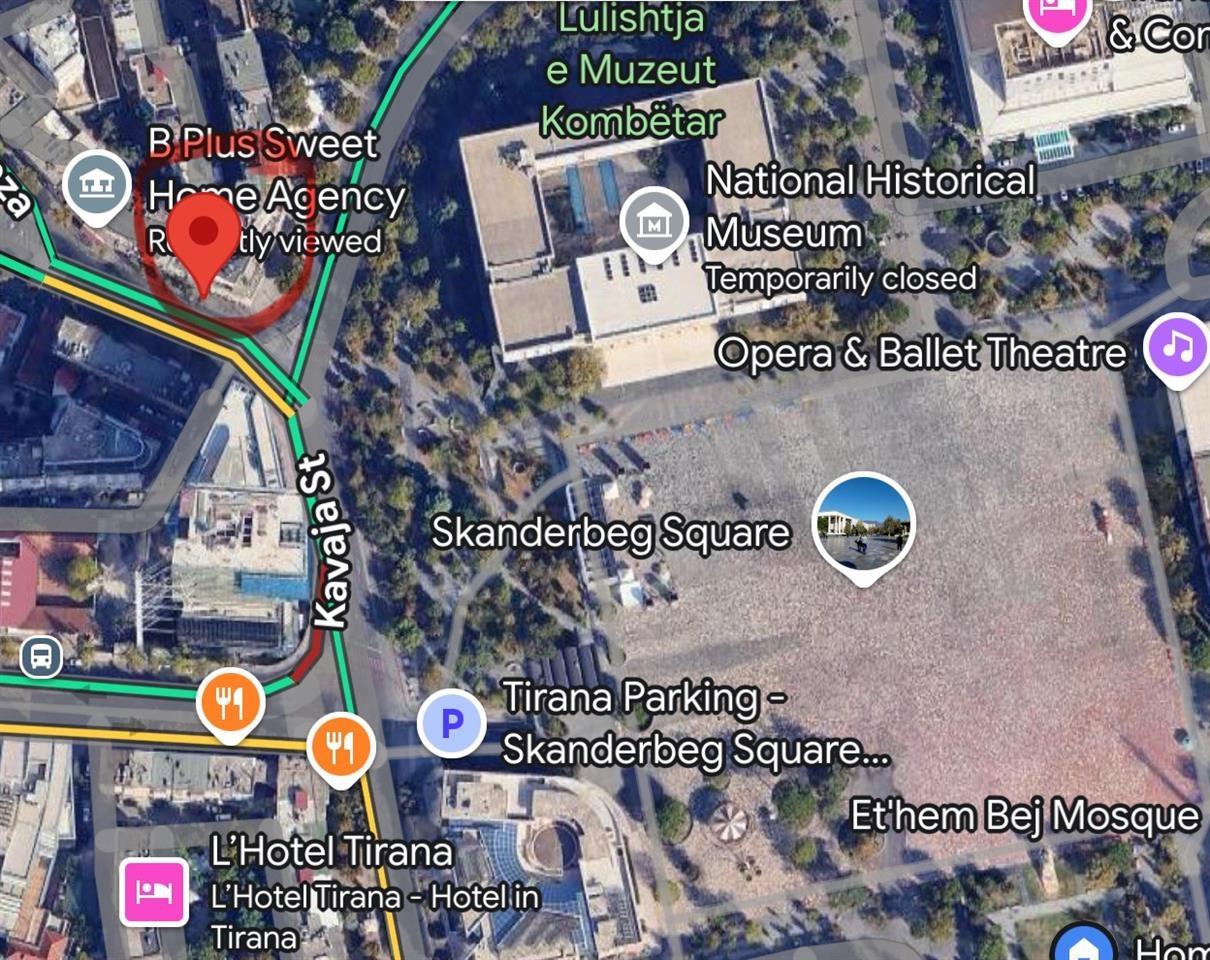Viewport: 1210px width, 960px height.
Task: Open the blue home pin at bottom right
Action: (1084, 943)
